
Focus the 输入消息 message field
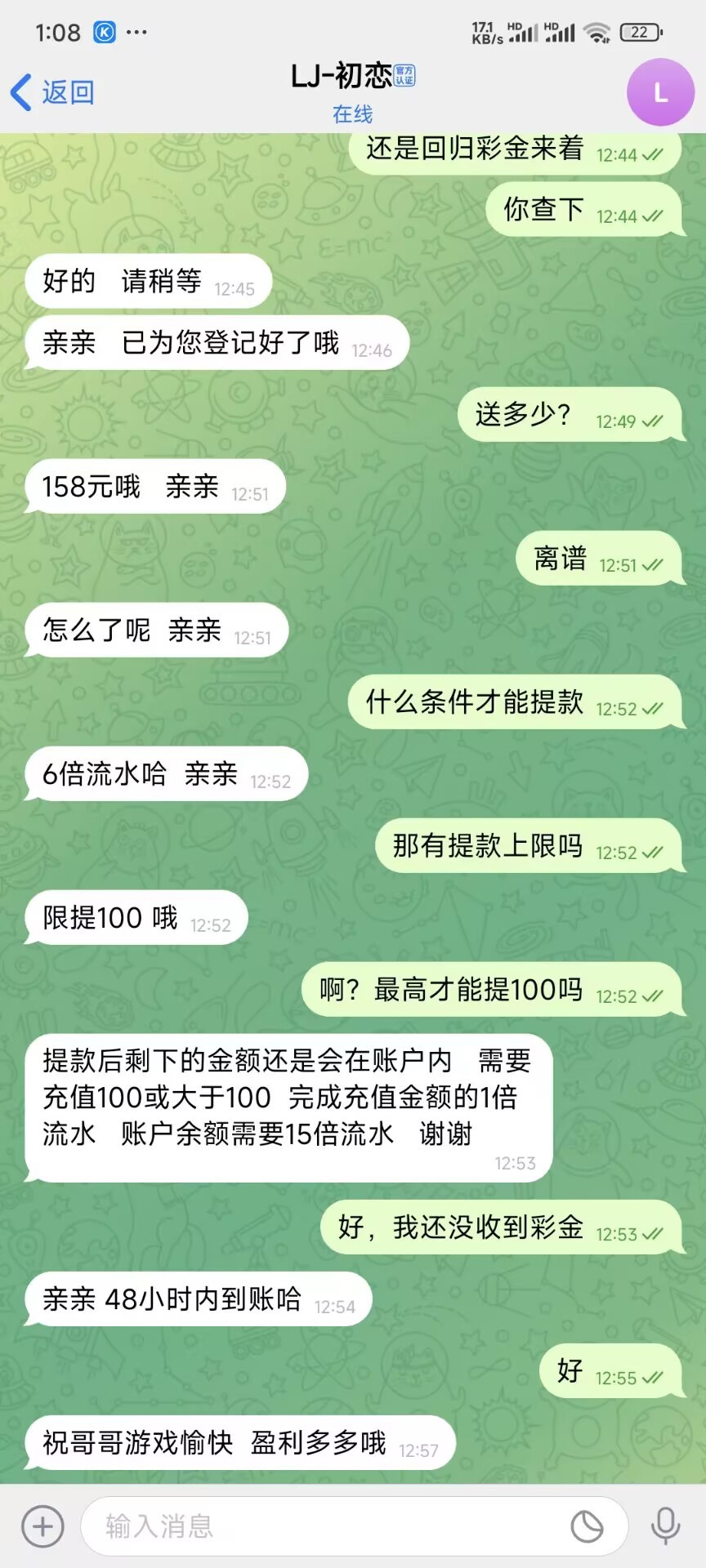click(327, 1526)
